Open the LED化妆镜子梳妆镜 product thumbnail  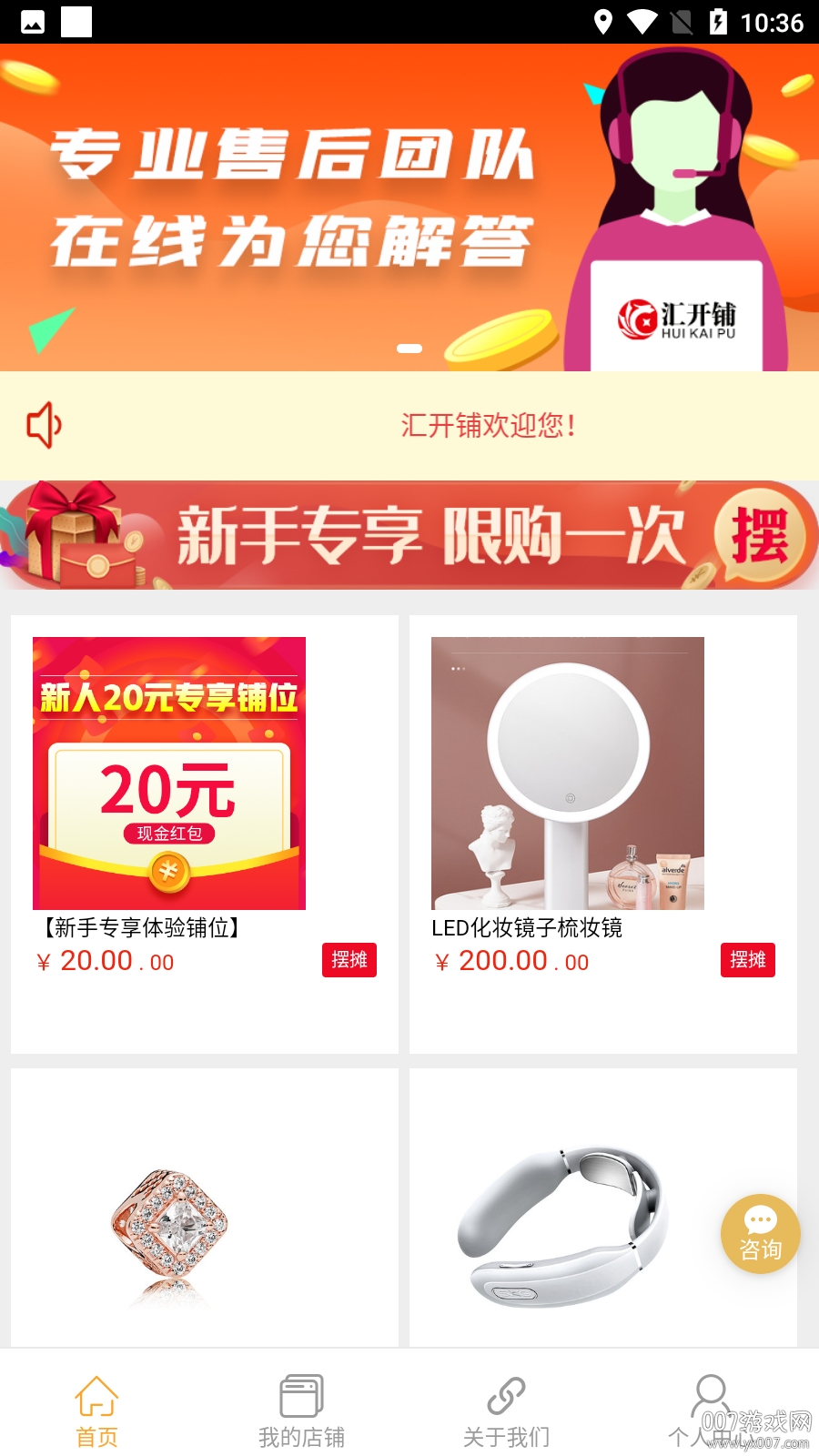pyautogui.click(x=567, y=773)
